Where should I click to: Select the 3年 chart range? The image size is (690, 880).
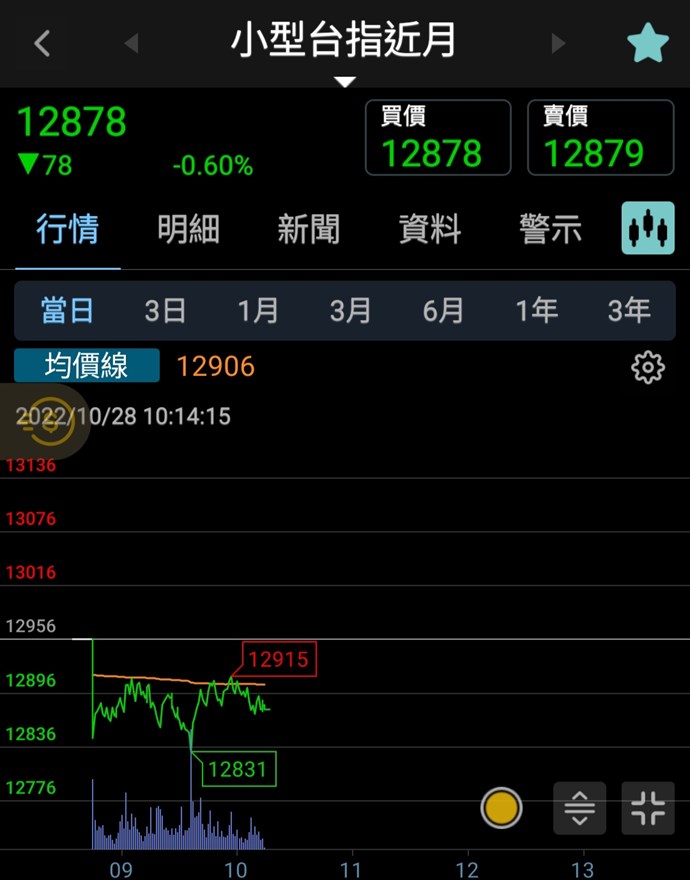click(x=629, y=311)
